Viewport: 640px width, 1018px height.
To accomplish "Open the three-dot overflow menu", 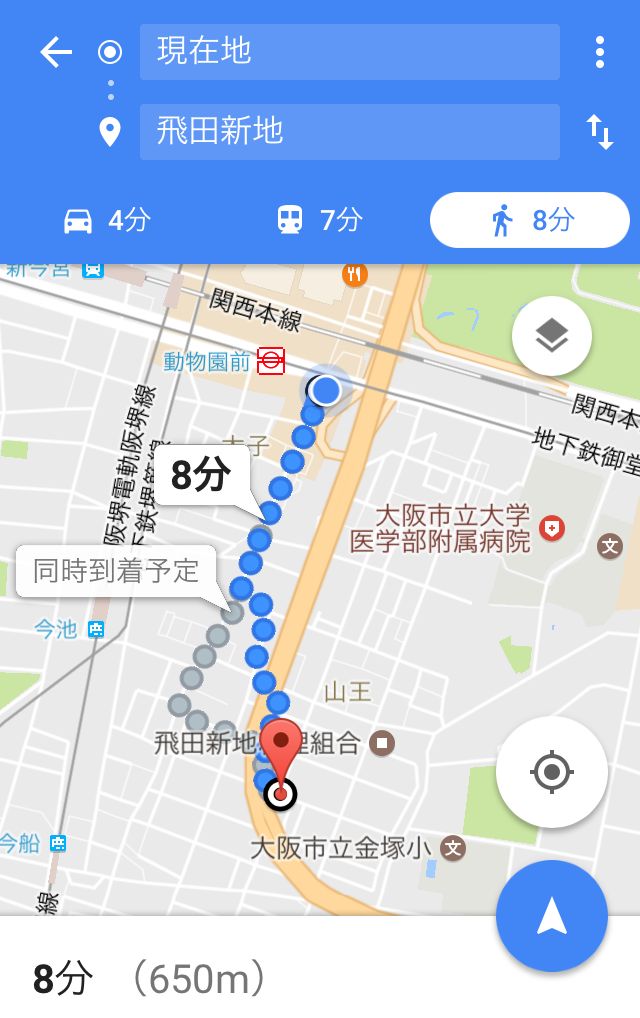I will [599, 52].
